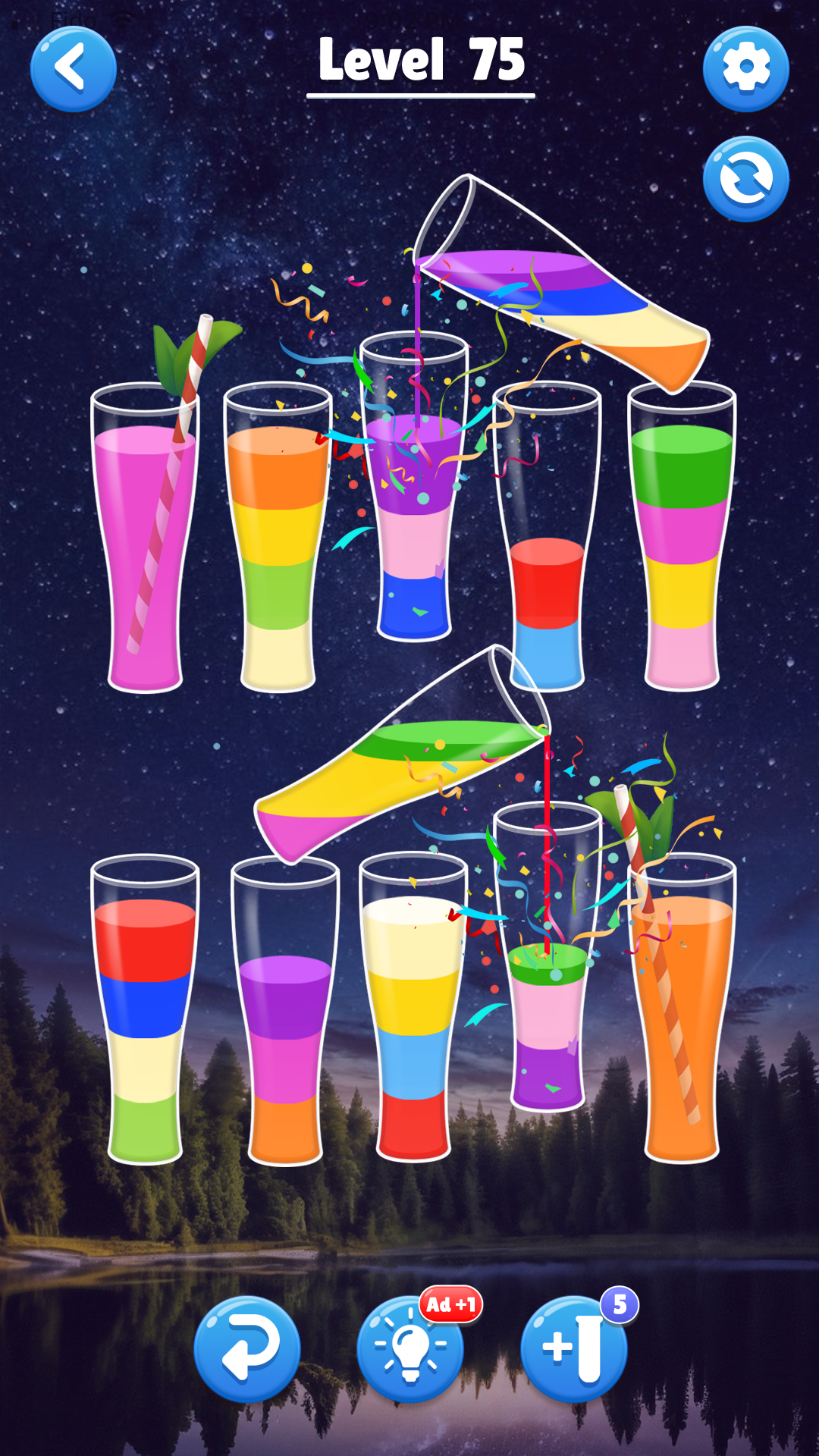The image size is (819, 1456).
Task: Undo the last pour
Action: (246, 1349)
